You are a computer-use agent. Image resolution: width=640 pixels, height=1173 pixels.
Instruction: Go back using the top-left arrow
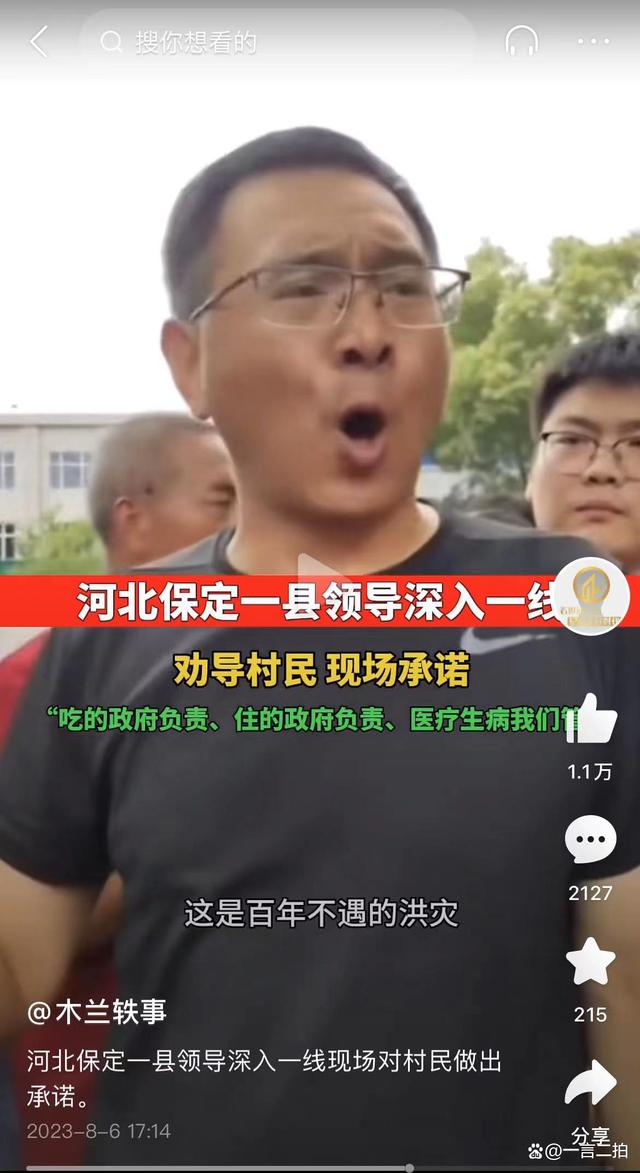point(39,42)
